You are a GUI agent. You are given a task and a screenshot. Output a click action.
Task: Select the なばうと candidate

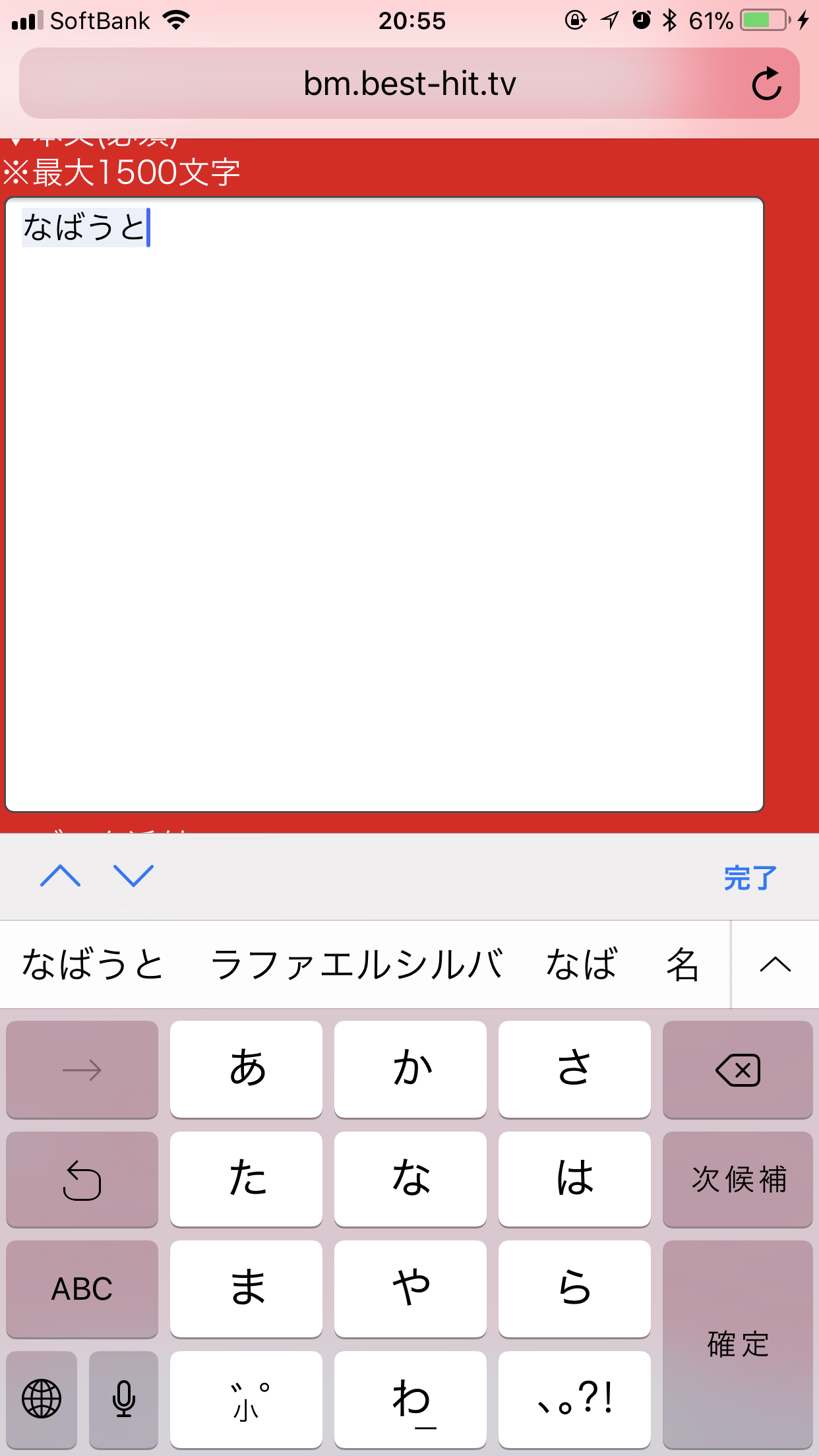point(92,965)
